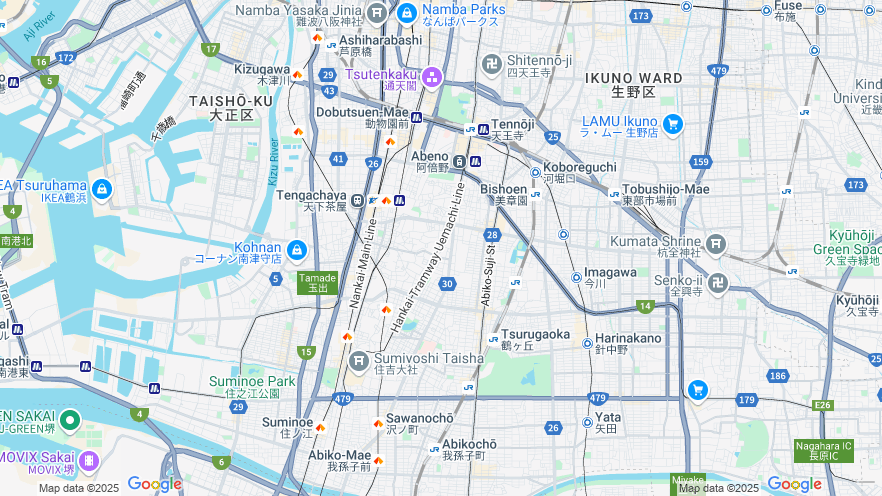Select the LAMU Ikuno store pin
This screenshot has width=882, height=496.
[673, 125]
